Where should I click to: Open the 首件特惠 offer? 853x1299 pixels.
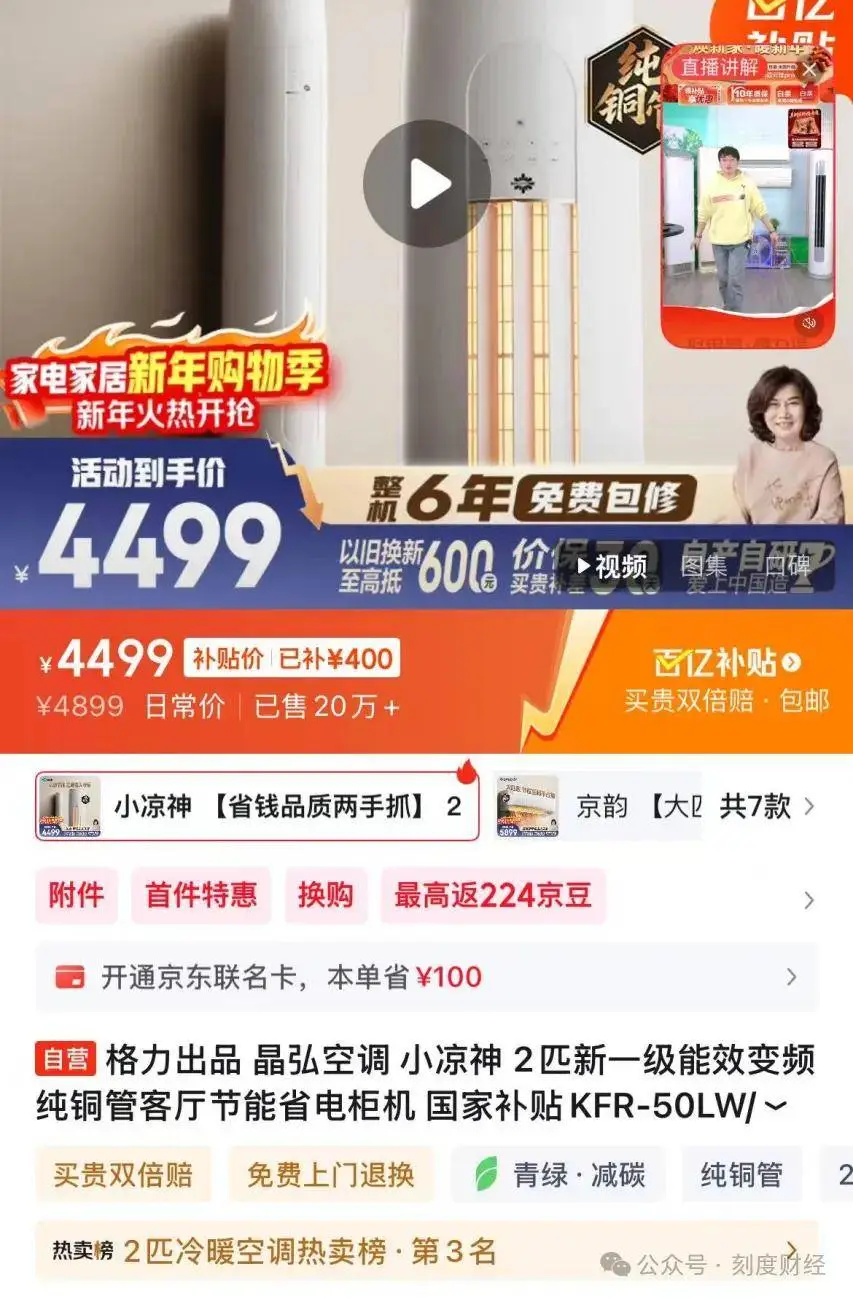[x=201, y=895]
